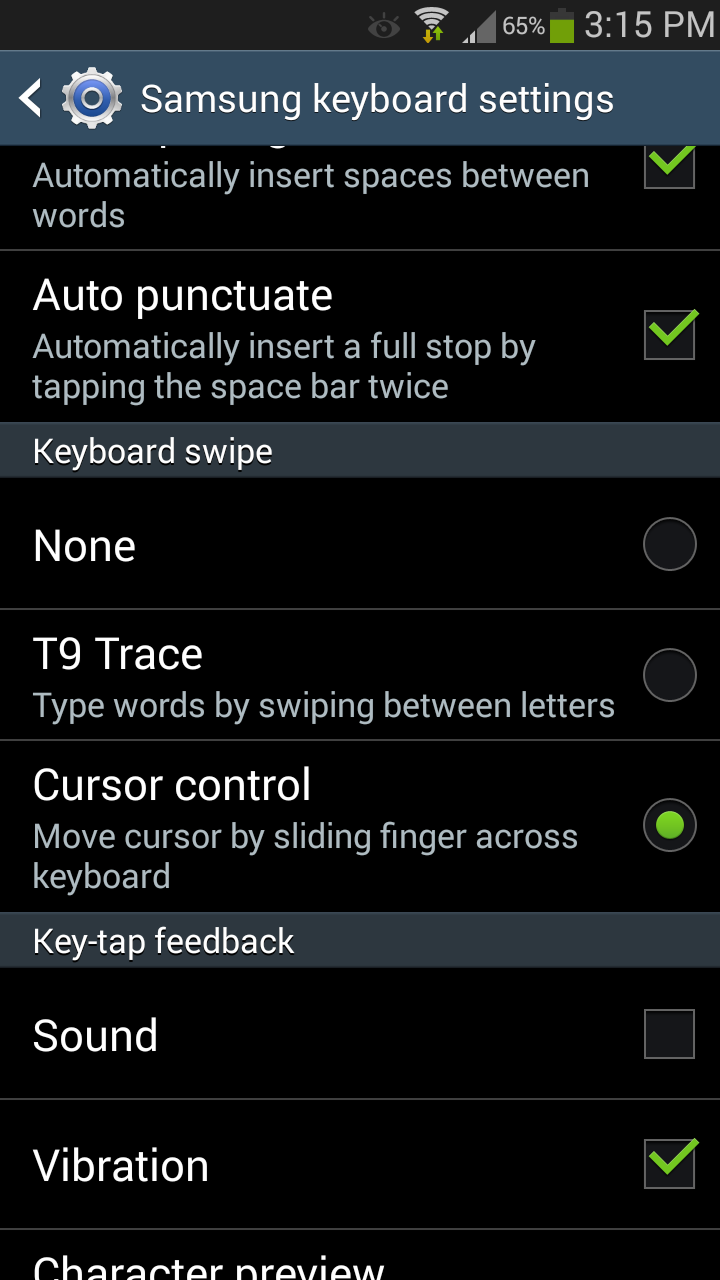Tap the Character preview row
Image resolution: width=720 pixels, height=1280 pixels.
[360, 1256]
